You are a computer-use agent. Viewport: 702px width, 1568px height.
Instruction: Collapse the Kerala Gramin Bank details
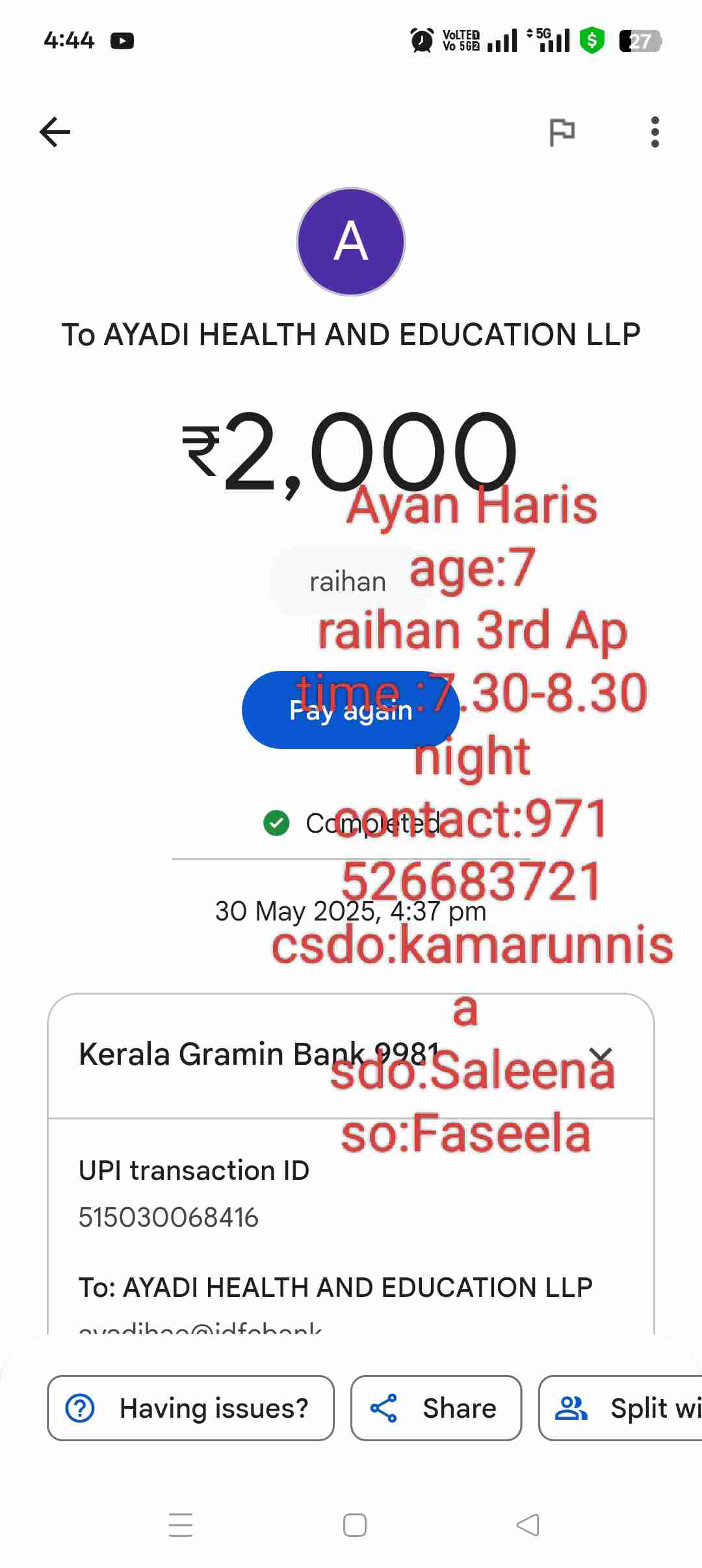[601, 1054]
